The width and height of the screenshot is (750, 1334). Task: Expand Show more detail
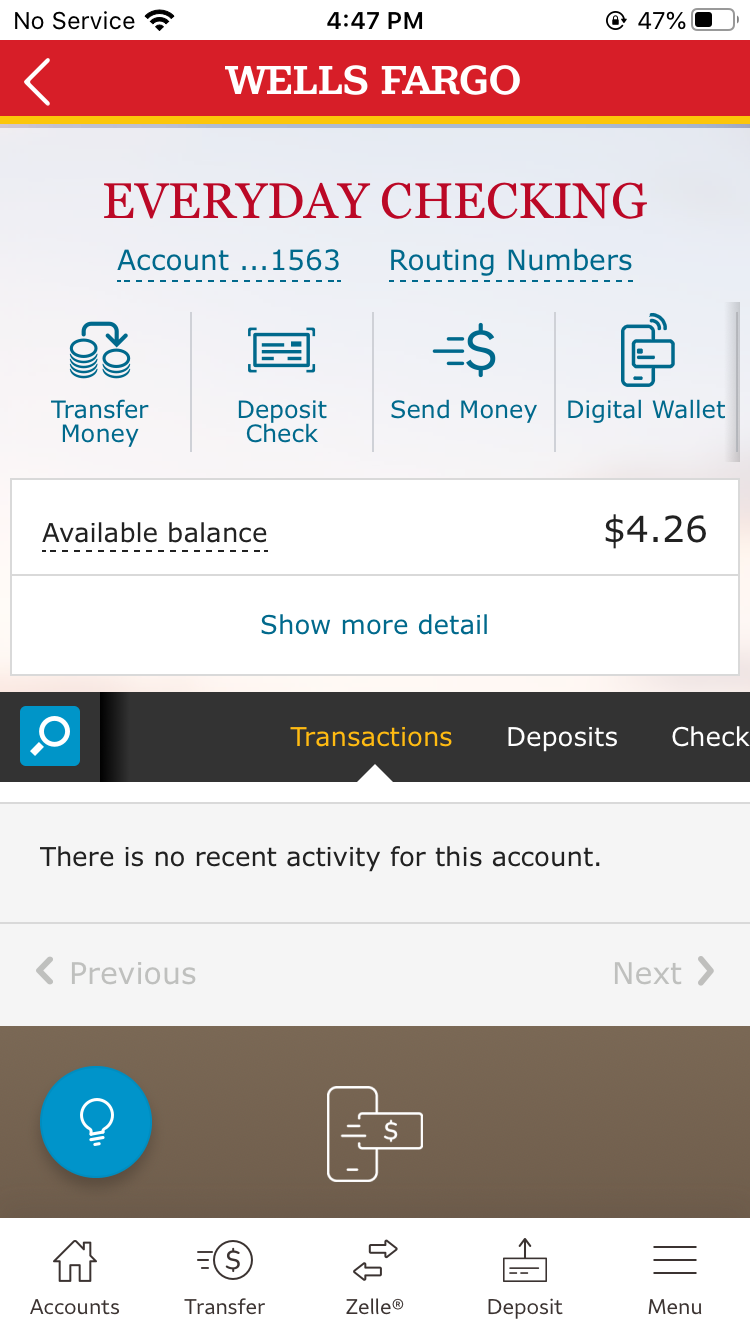point(375,625)
